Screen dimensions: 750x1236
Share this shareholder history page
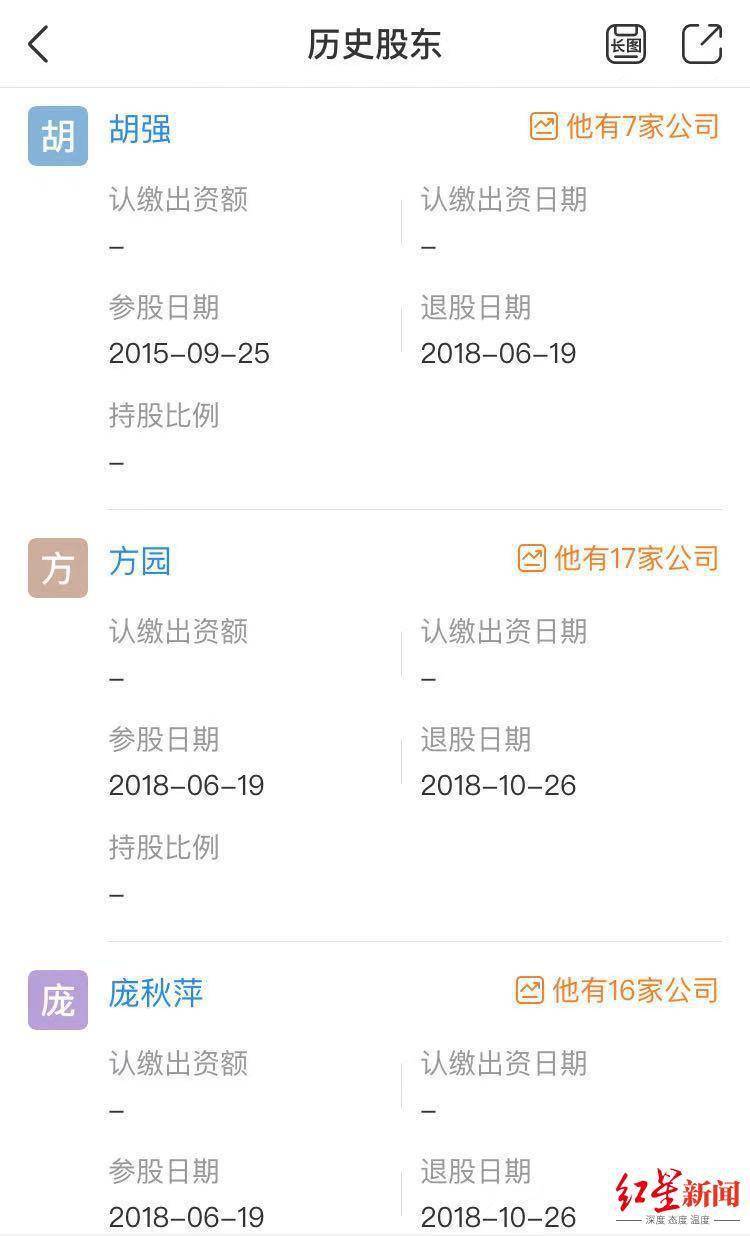tap(702, 45)
